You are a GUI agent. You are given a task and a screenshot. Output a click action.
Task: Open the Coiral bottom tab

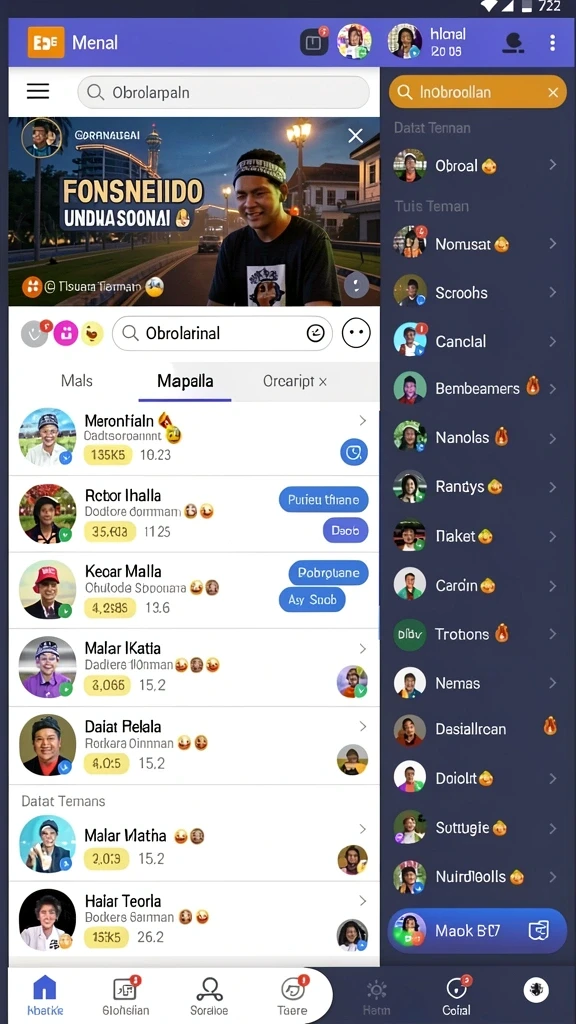pos(456,997)
